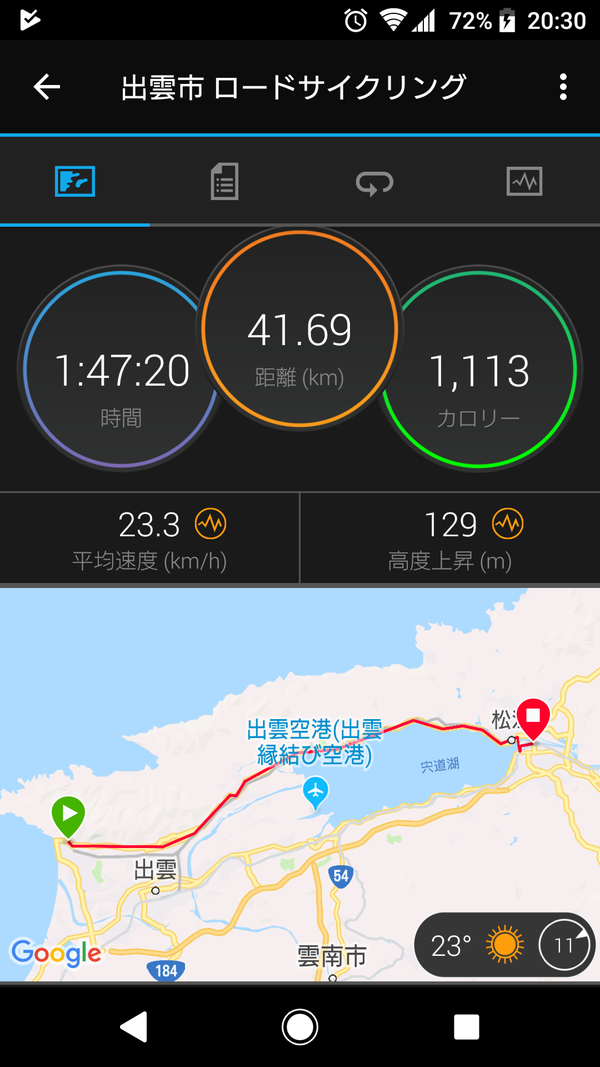
Task: Go back using the arrow
Action: (47, 87)
